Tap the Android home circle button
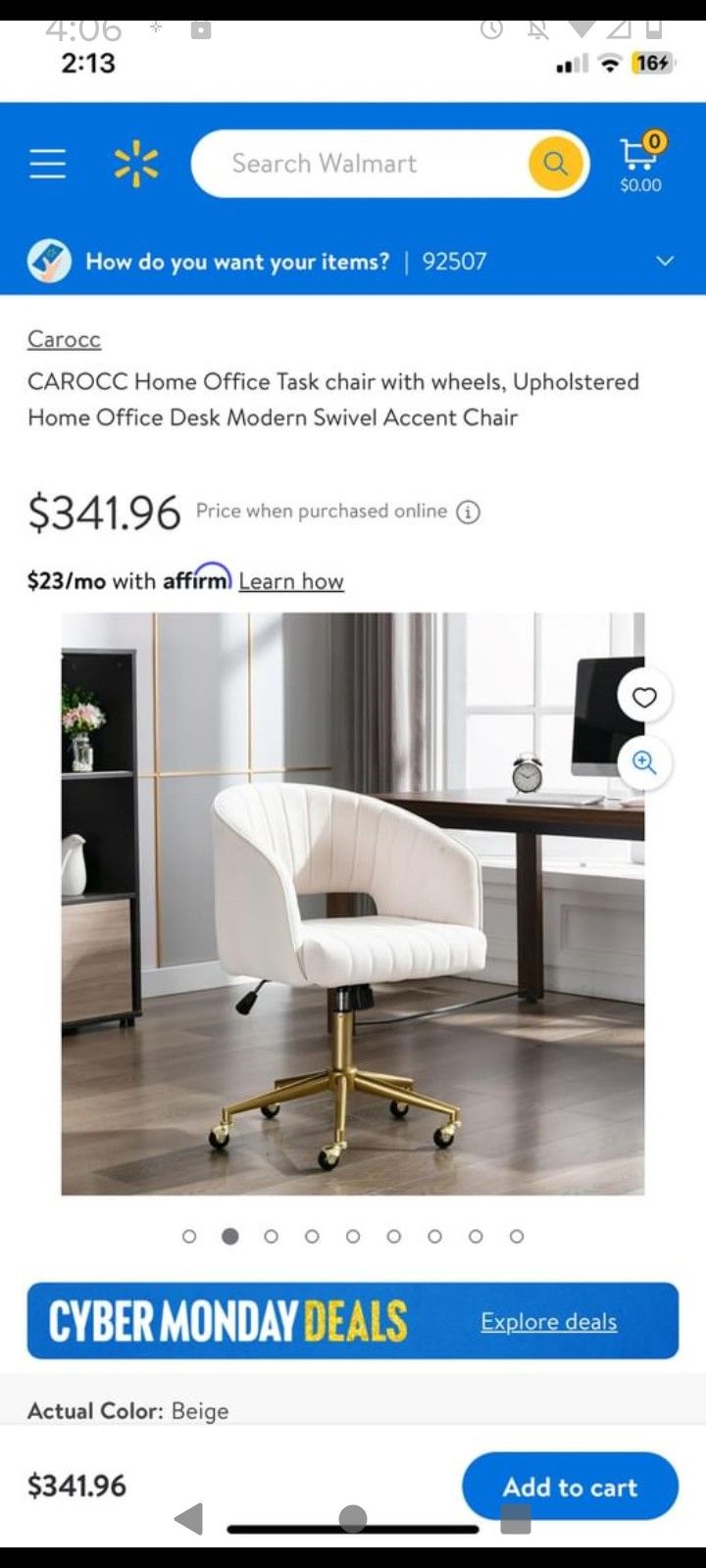The width and height of the screenshot is (706, 1568). coord(352,1519)
